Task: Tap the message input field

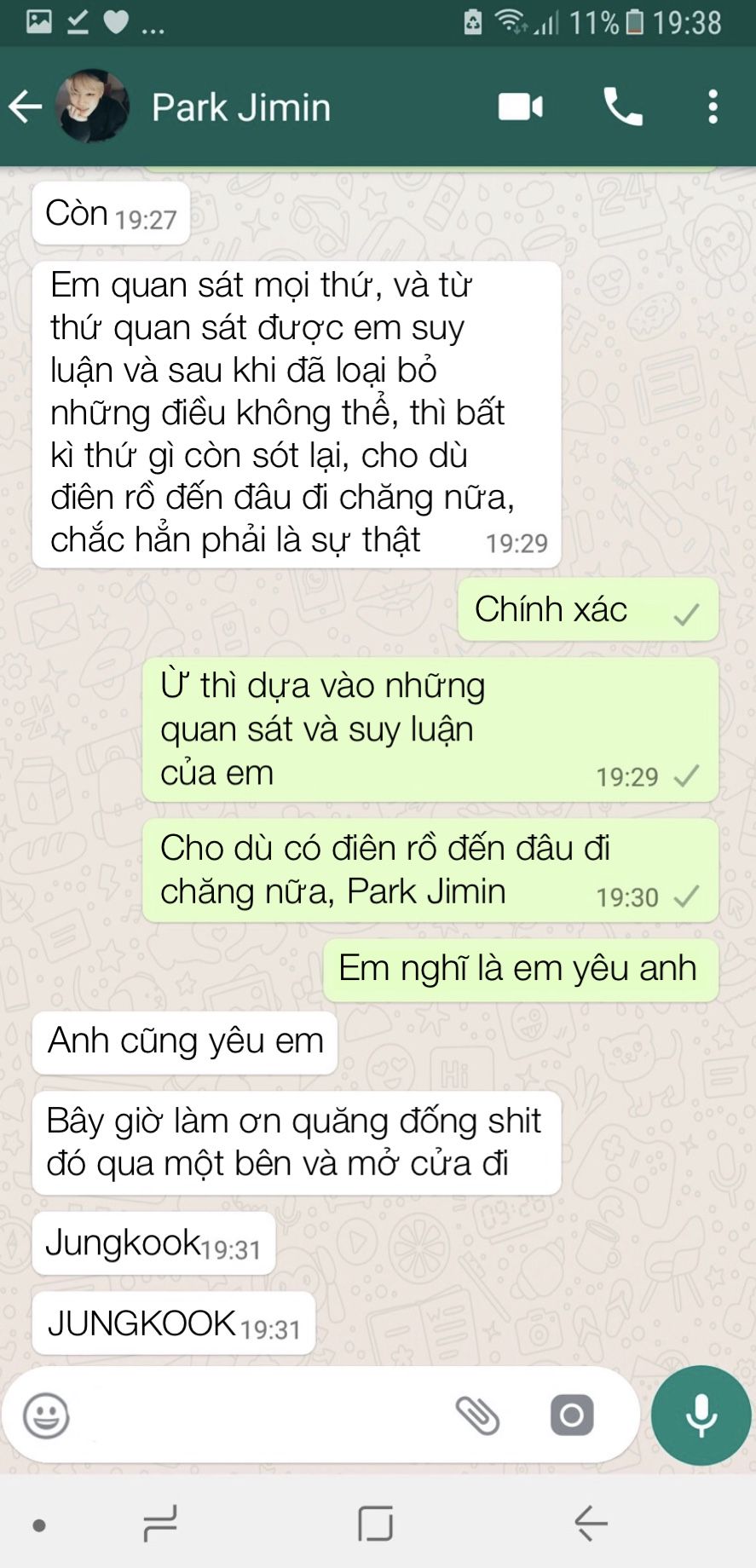Action: pos(256,1415)
